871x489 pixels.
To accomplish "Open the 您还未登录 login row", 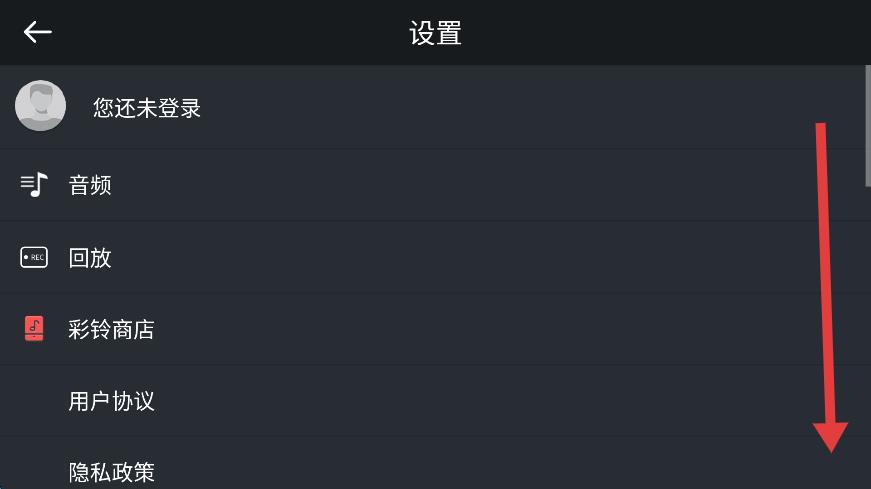I will 147,108.
